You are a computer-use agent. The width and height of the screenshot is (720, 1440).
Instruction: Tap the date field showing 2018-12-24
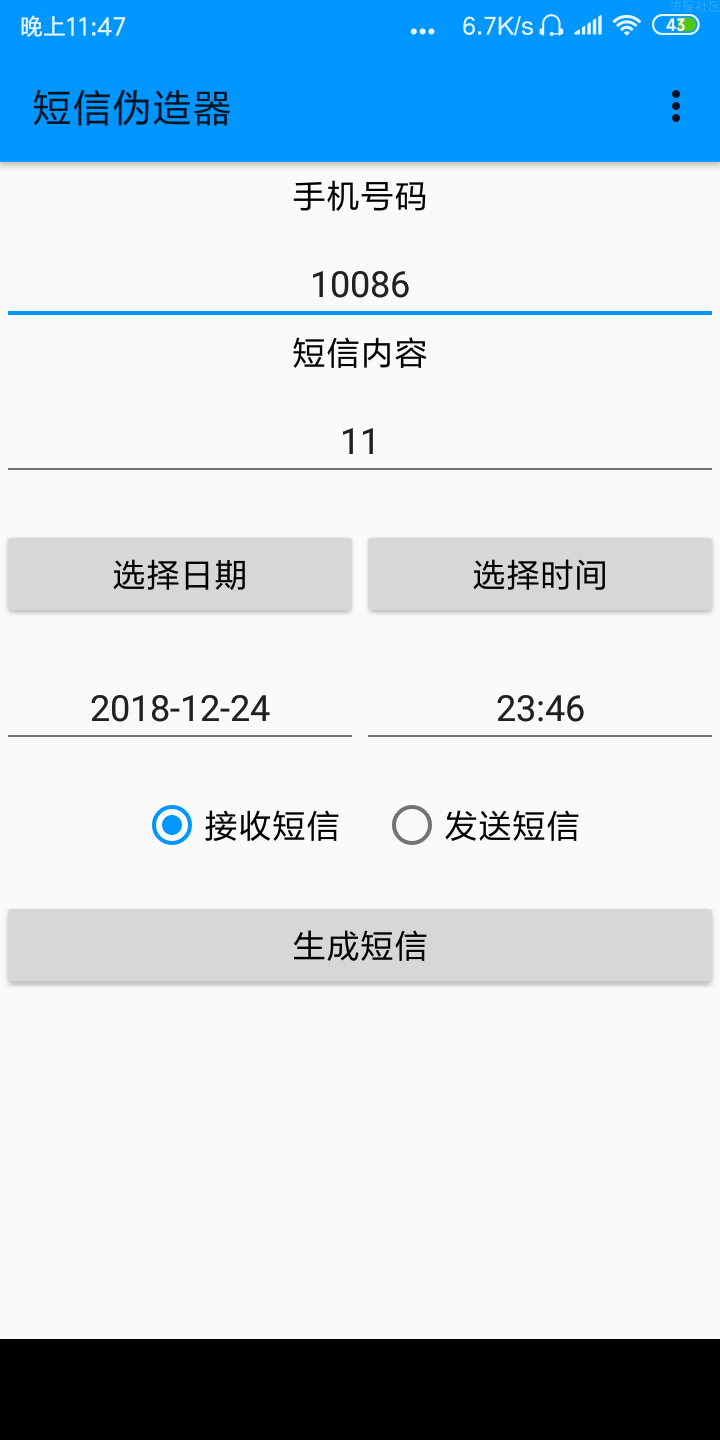(180, 709)
